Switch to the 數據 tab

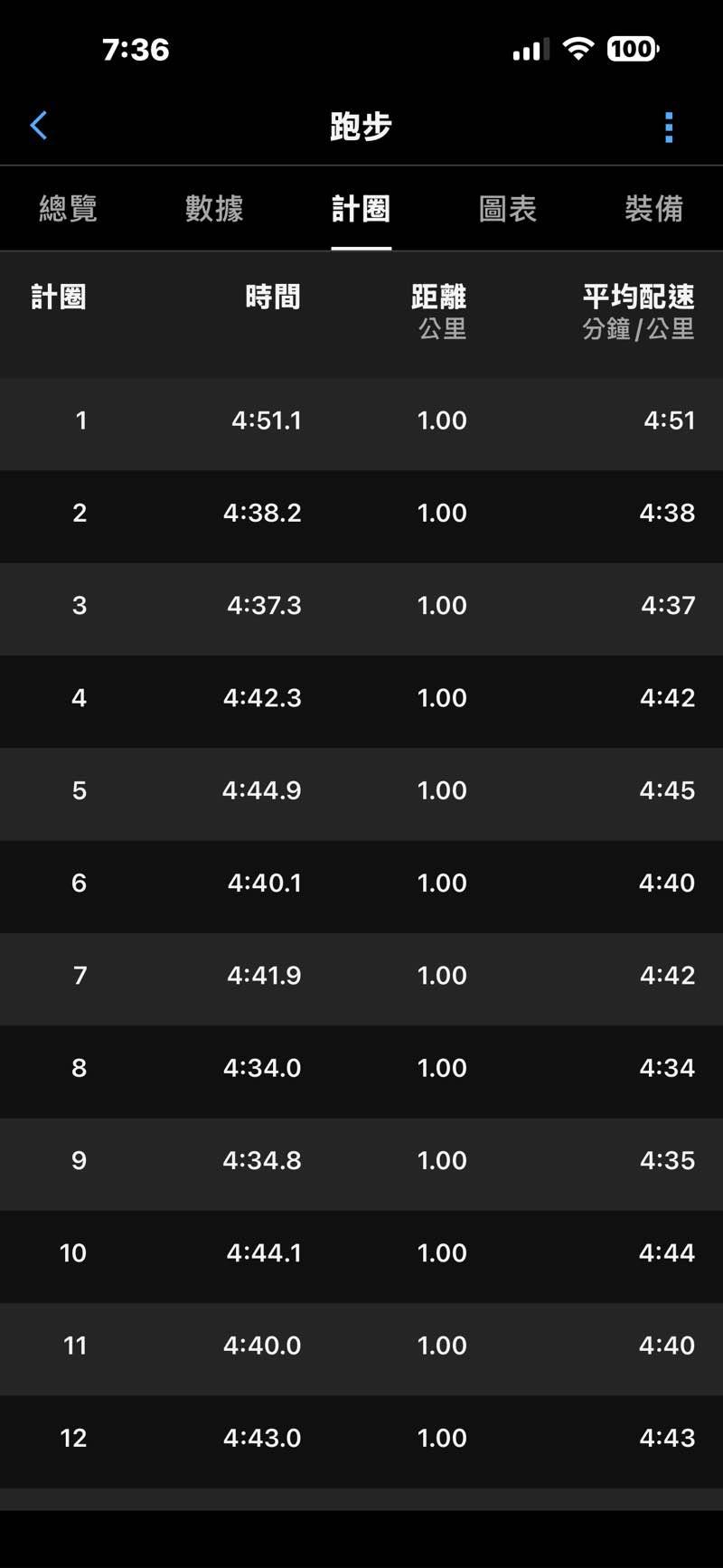point(214,209)
